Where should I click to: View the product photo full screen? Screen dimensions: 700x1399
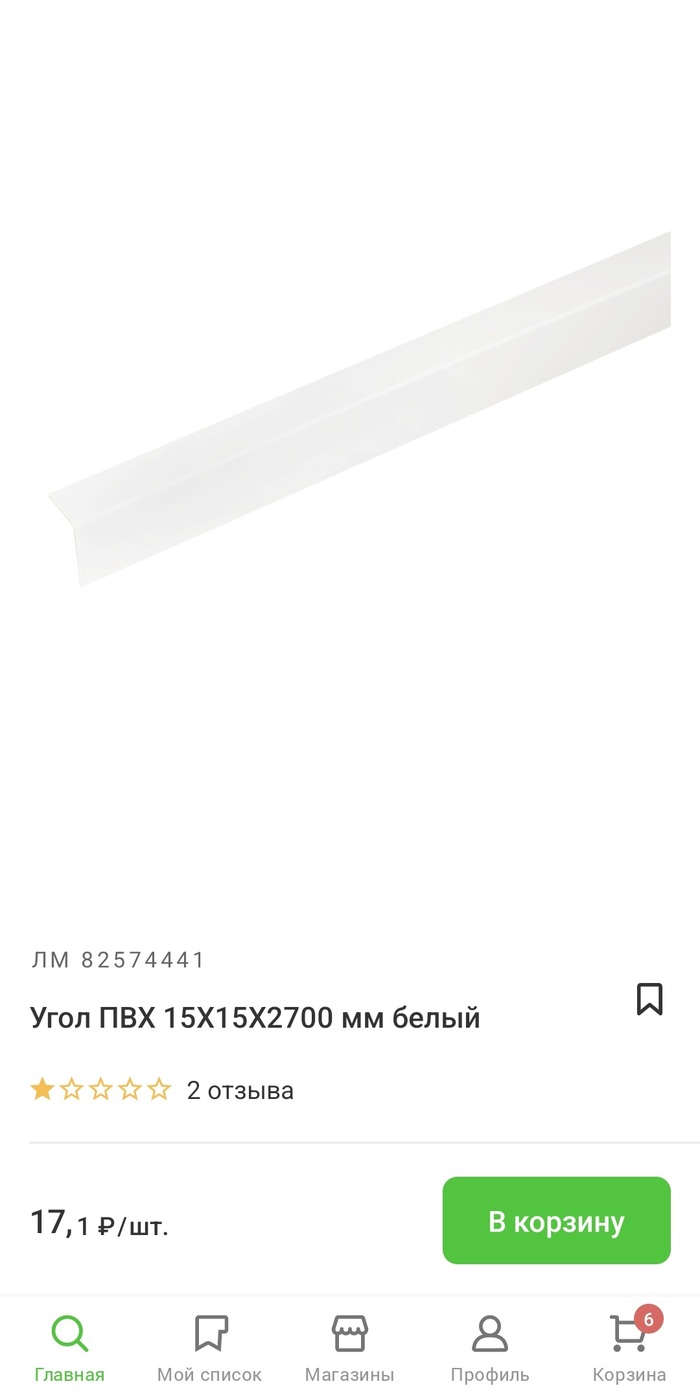[x=360, y=410]
